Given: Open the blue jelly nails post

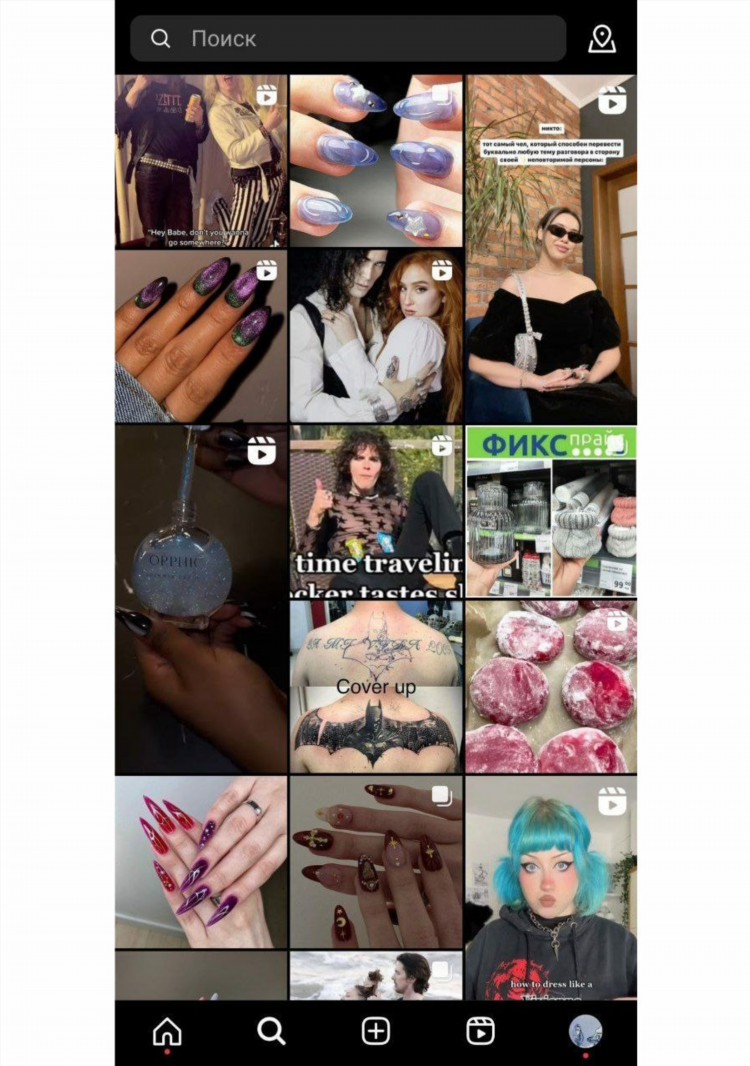Looking at the screenshot, I should click(x=376, y=160).
